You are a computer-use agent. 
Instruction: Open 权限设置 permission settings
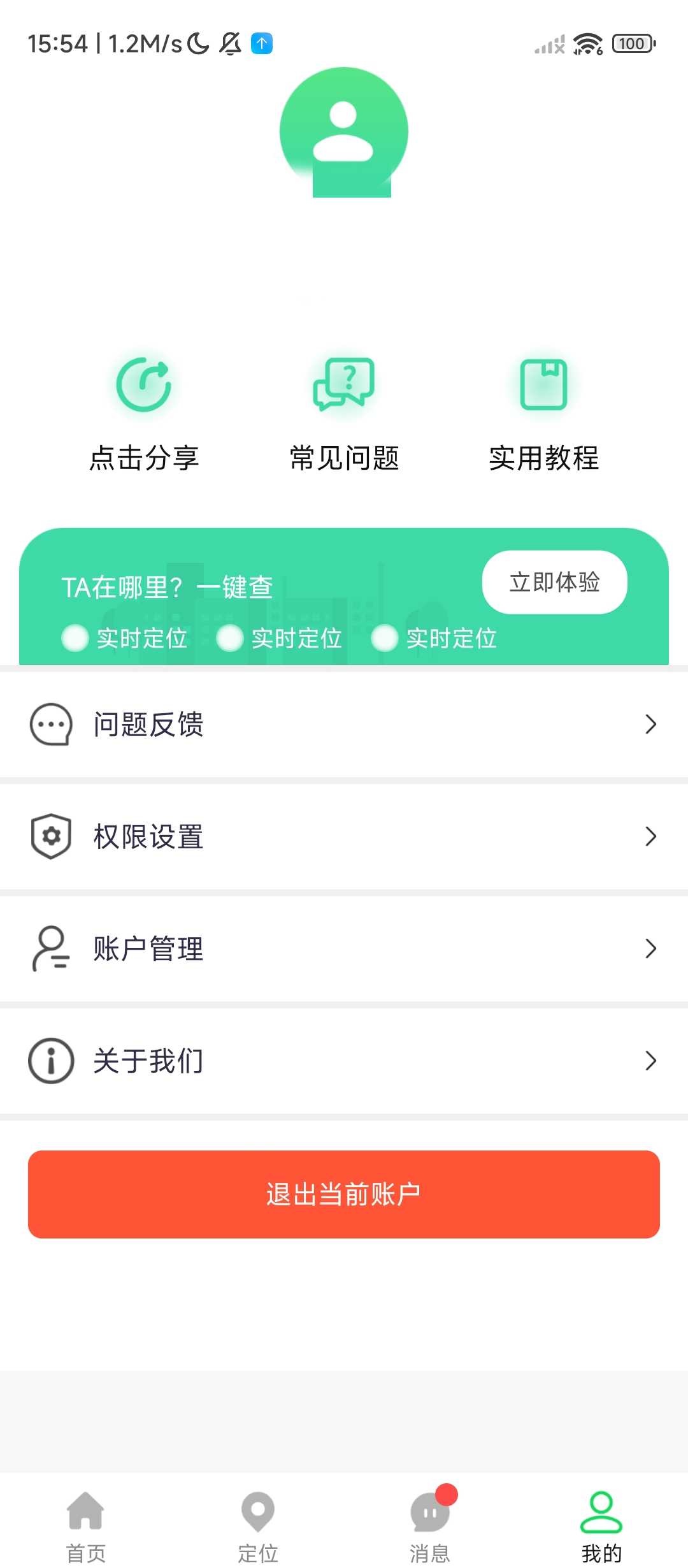(x=344, y=836)
